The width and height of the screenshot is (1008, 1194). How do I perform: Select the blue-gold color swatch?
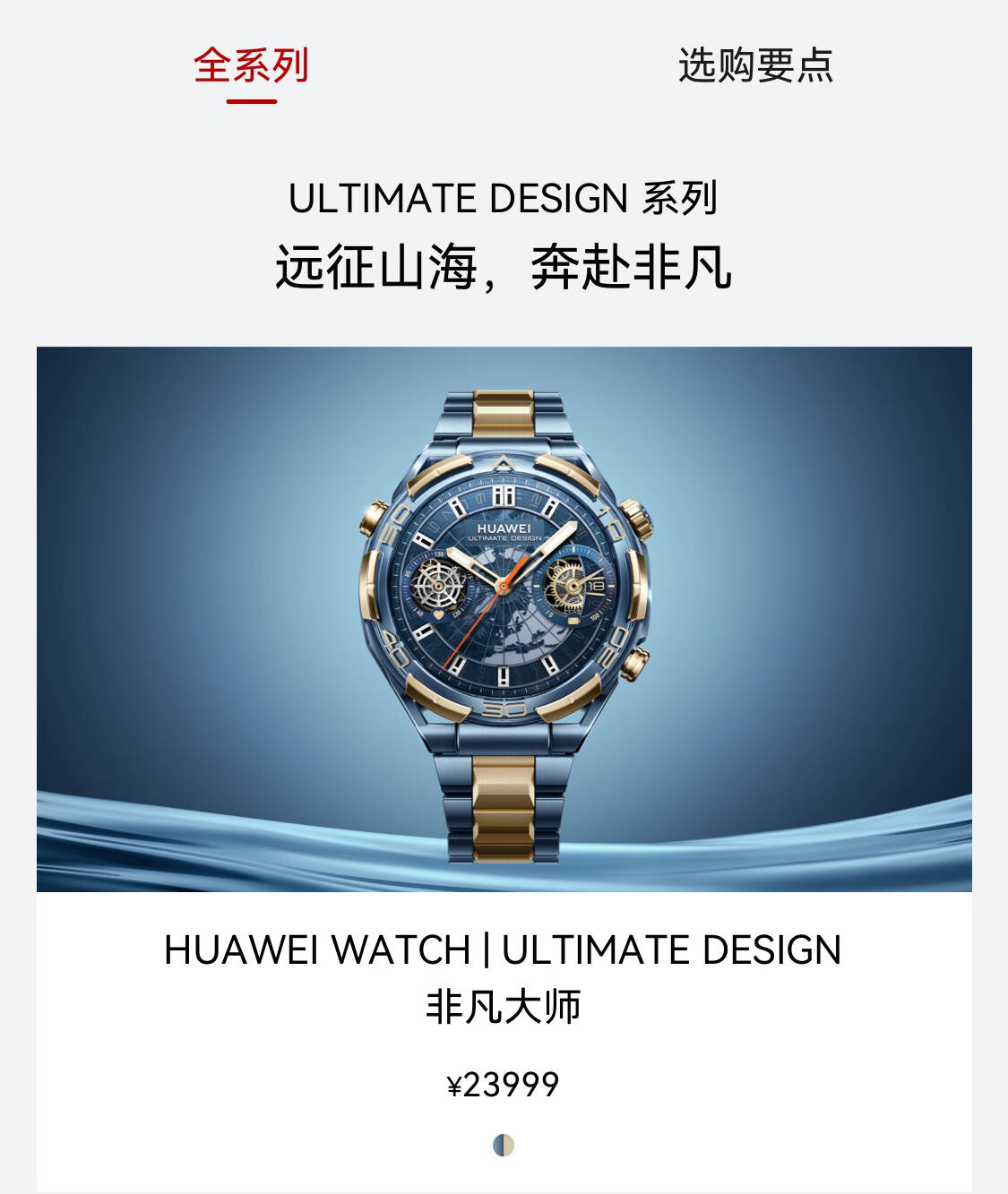tap(504, 1145)
